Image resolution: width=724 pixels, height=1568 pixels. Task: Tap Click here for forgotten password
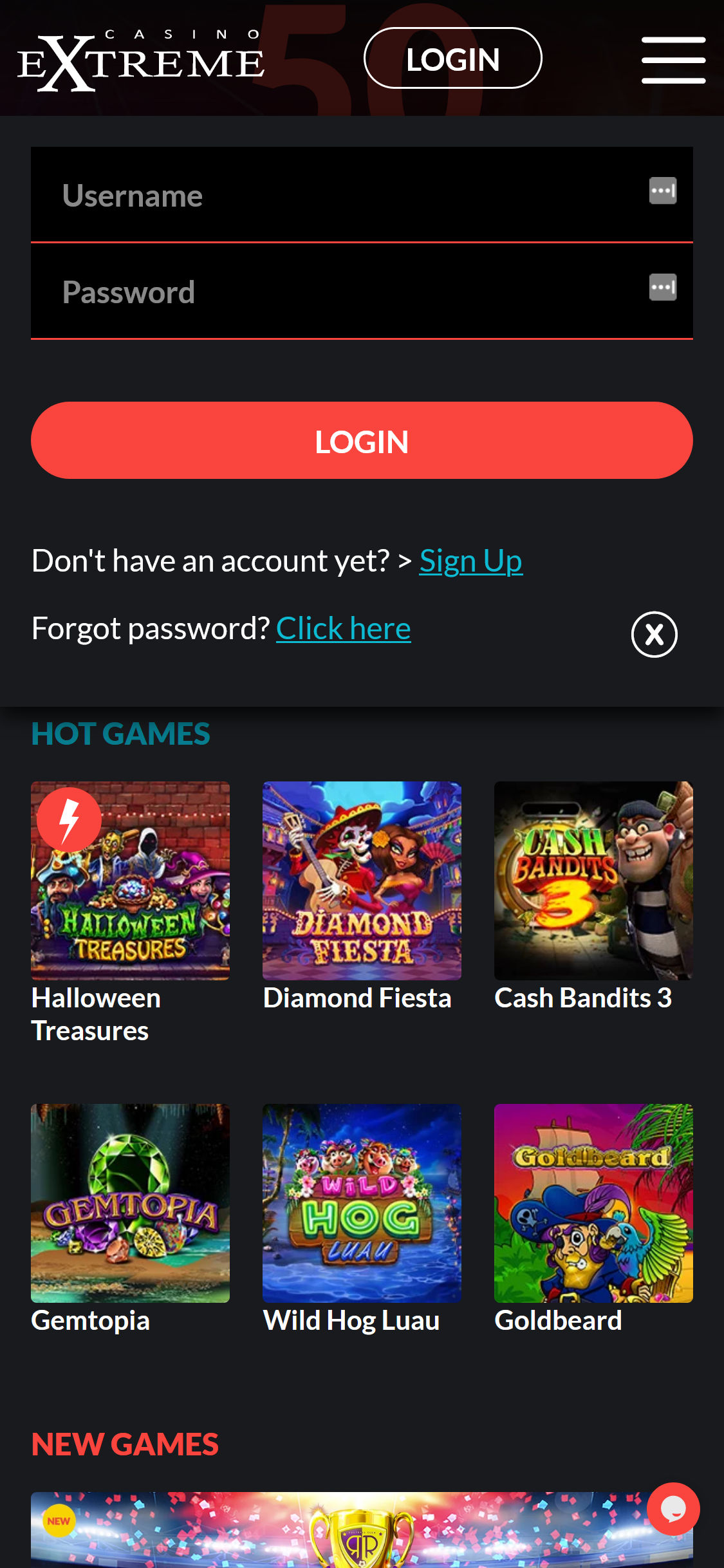coord(343,628)
